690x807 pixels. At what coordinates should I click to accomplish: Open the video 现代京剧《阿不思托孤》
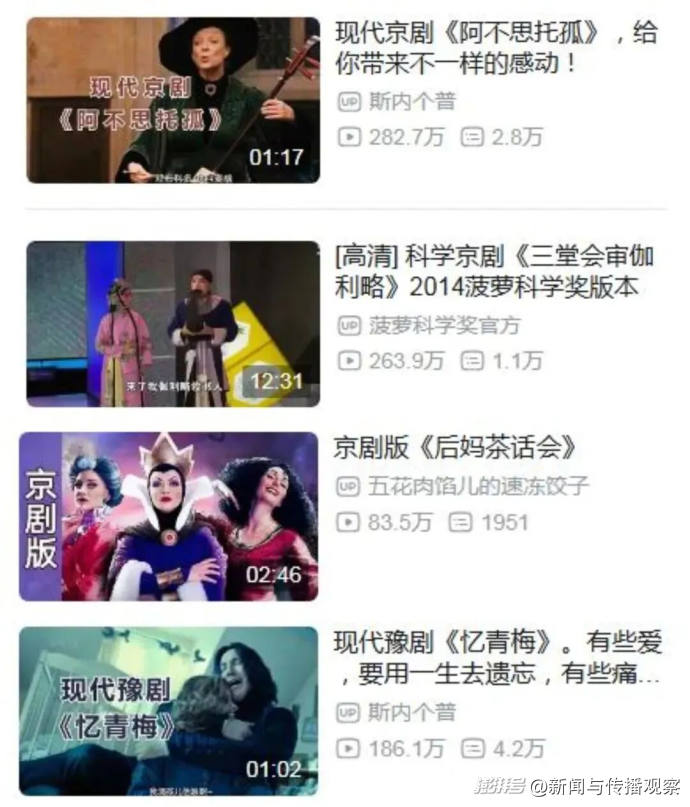[173, 100]
